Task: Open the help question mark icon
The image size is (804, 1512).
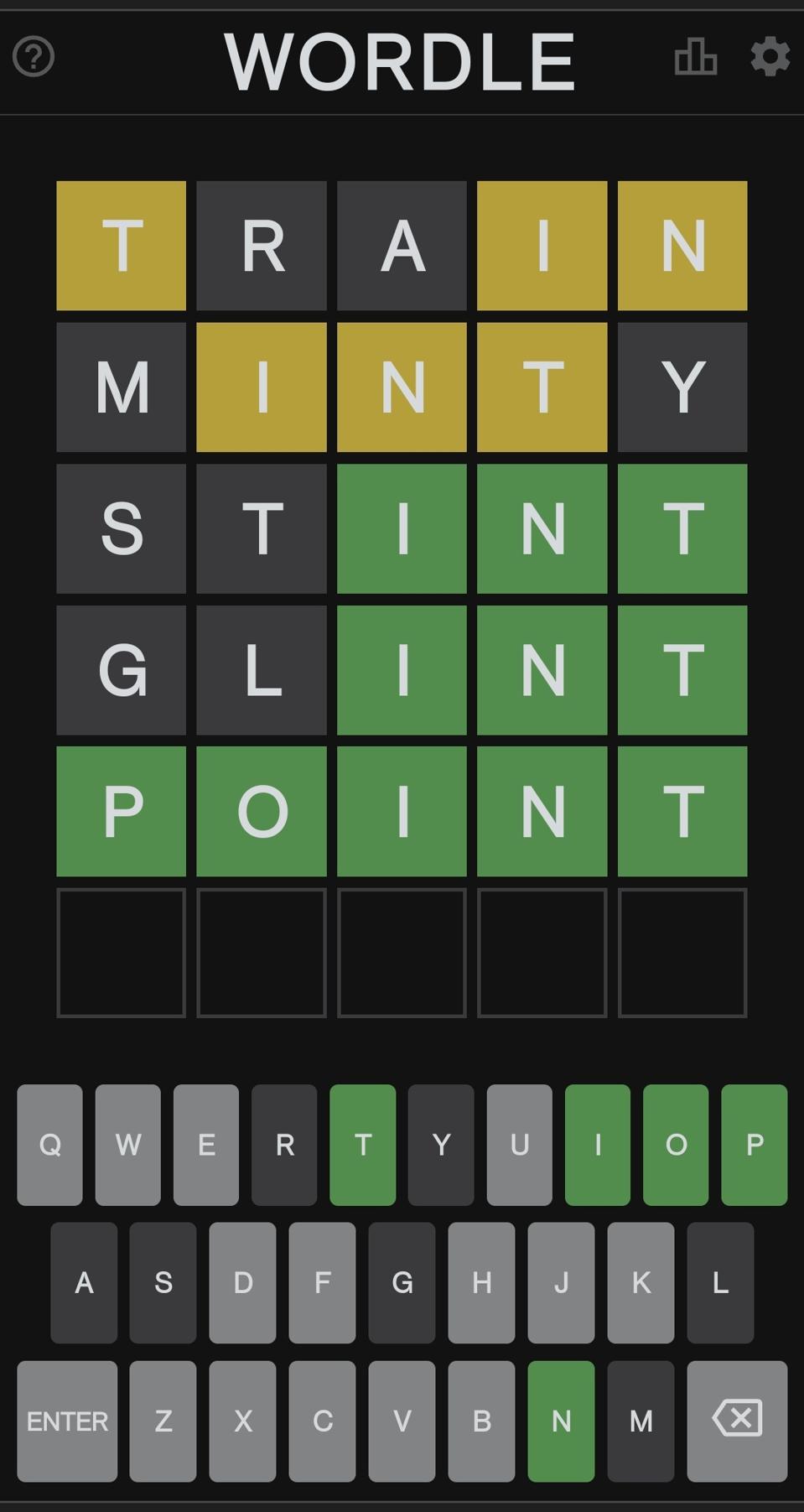Action: coord(34,57)
